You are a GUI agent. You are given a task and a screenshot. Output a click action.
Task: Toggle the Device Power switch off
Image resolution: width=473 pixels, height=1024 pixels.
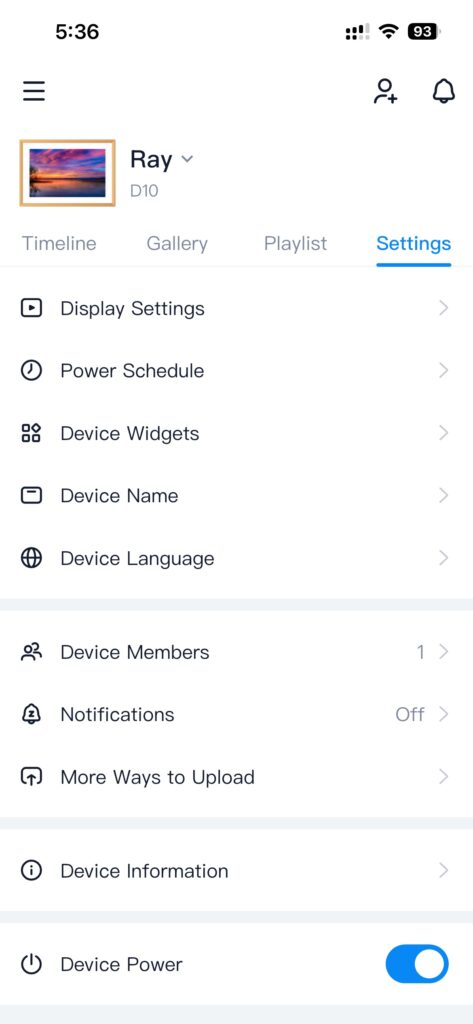point(417,964)
